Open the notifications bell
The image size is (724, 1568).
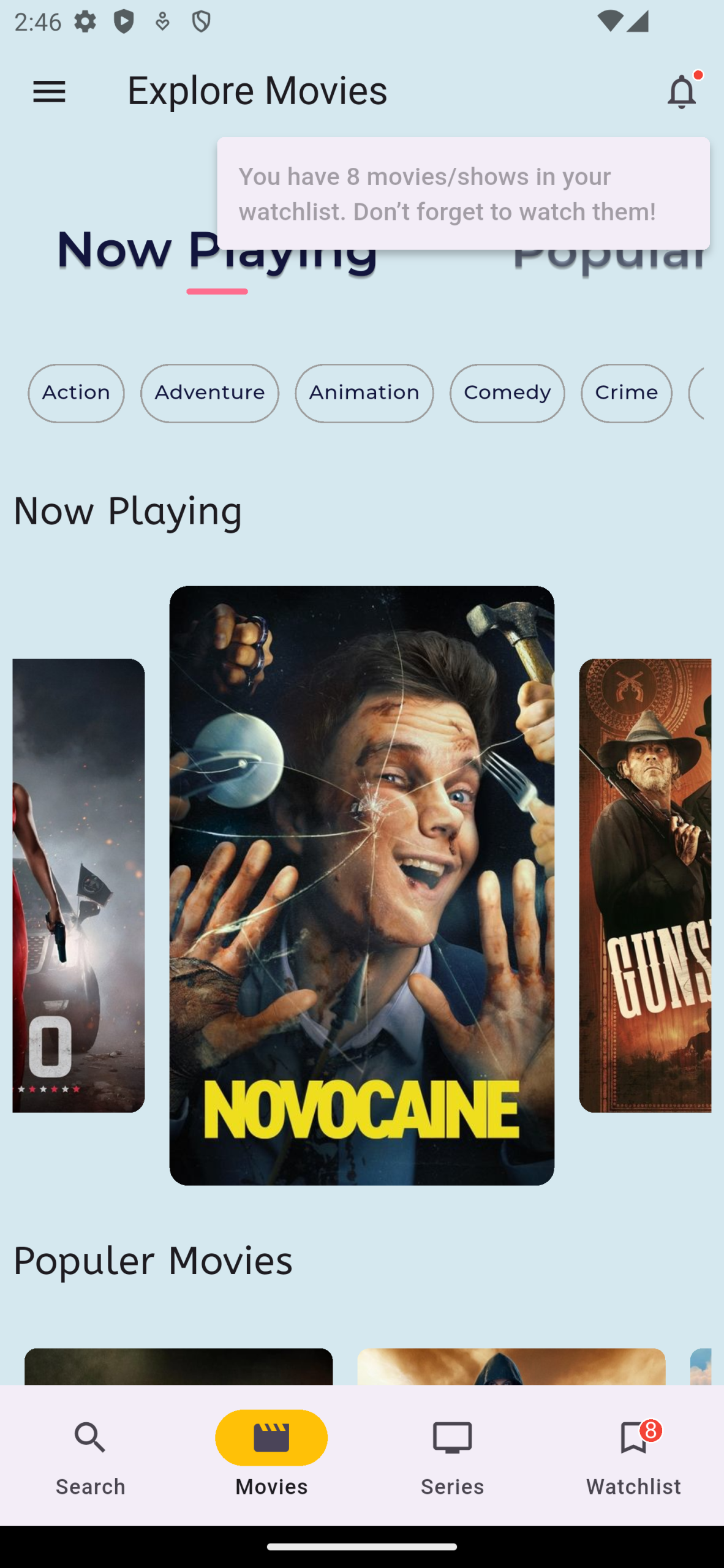tap(682, 92)
